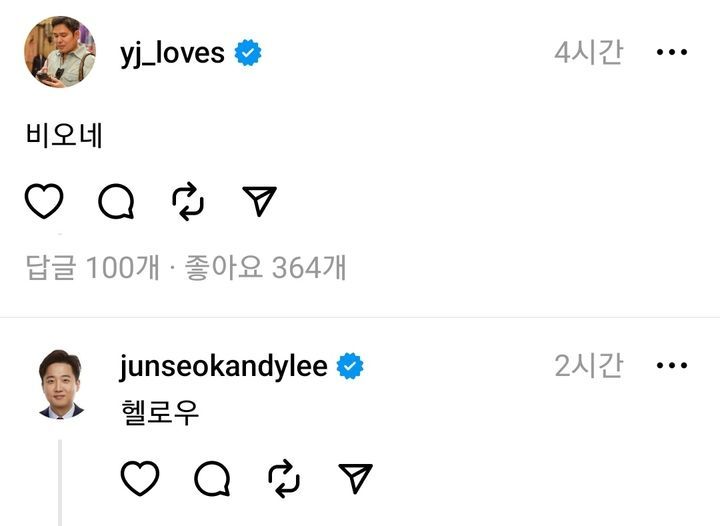
Task: Open overflow menu on yj_loves's post
Action: (x=671, y=52)
